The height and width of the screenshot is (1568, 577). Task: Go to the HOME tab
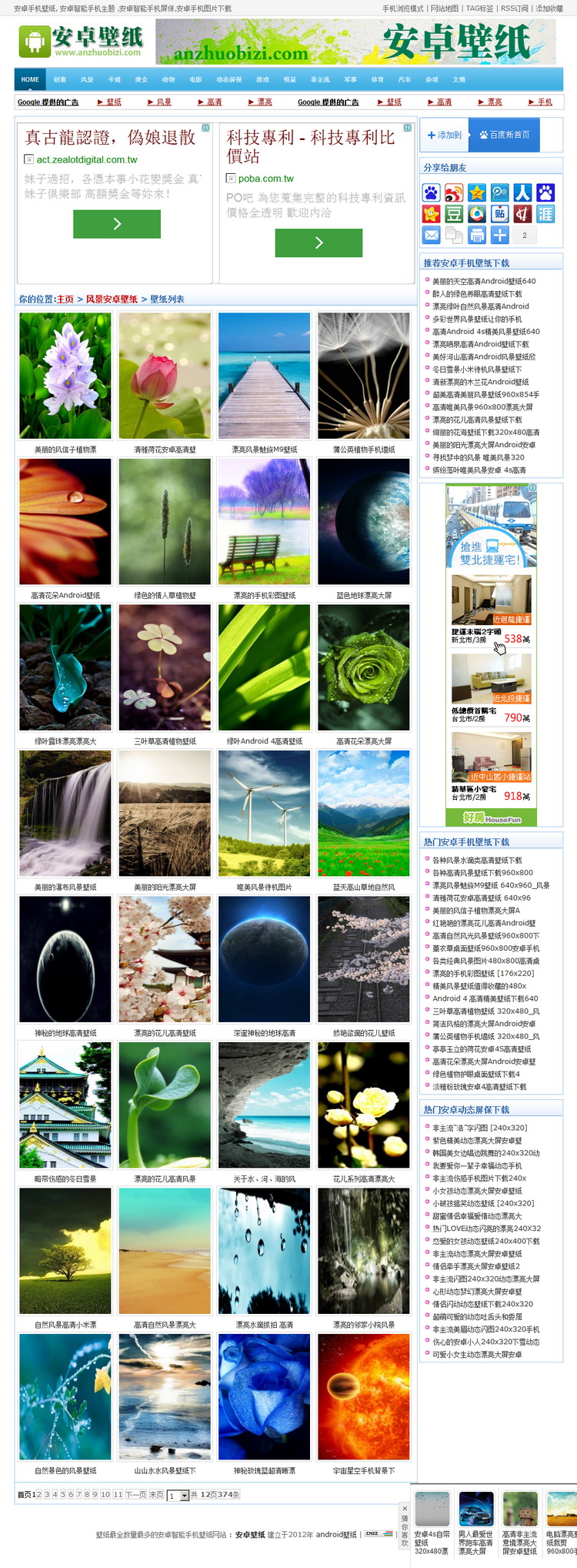tap(30, 79)
